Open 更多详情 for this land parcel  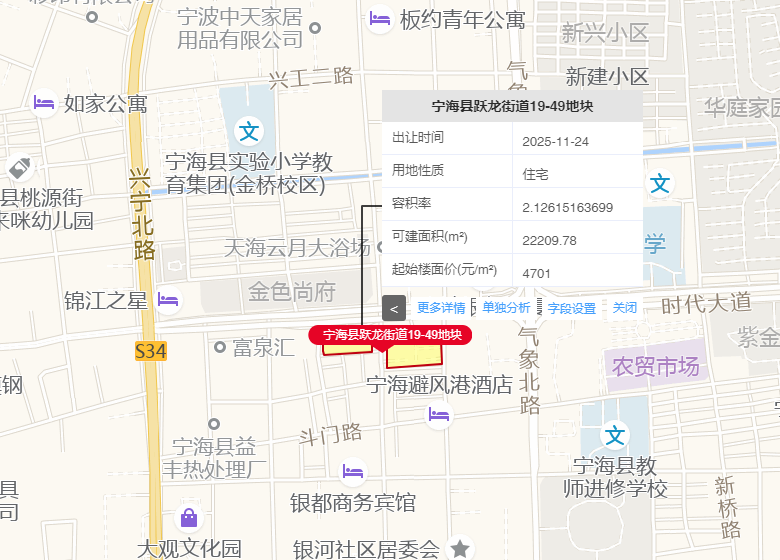(x=441, y=308)
